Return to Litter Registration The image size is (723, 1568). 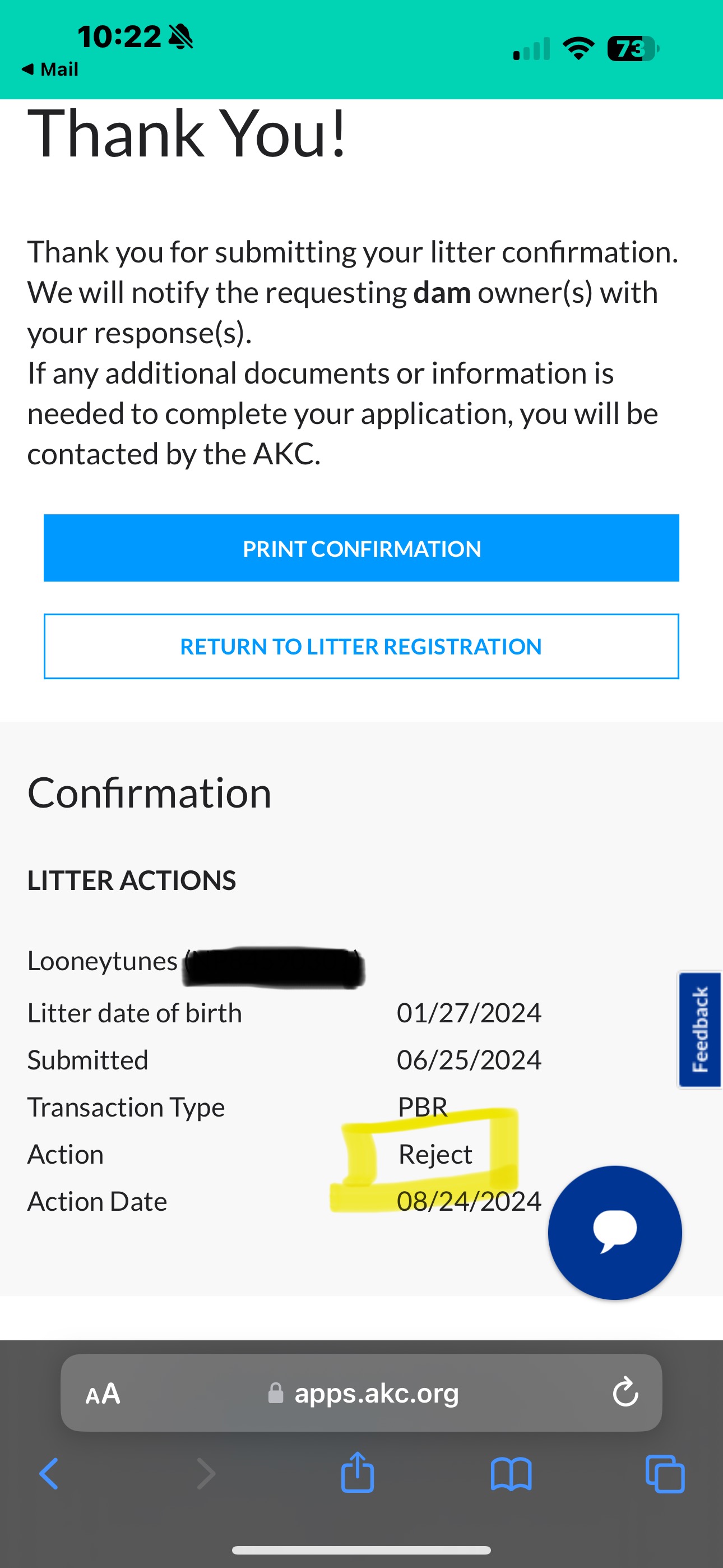pyautogui.click(x=361, y=647)
